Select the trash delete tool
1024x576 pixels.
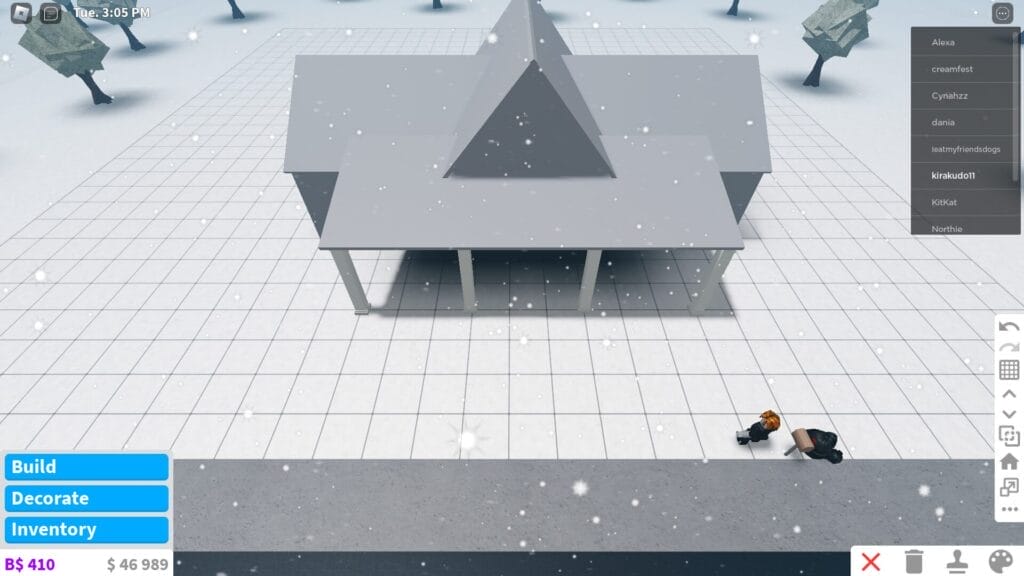(x=914, y=561)
